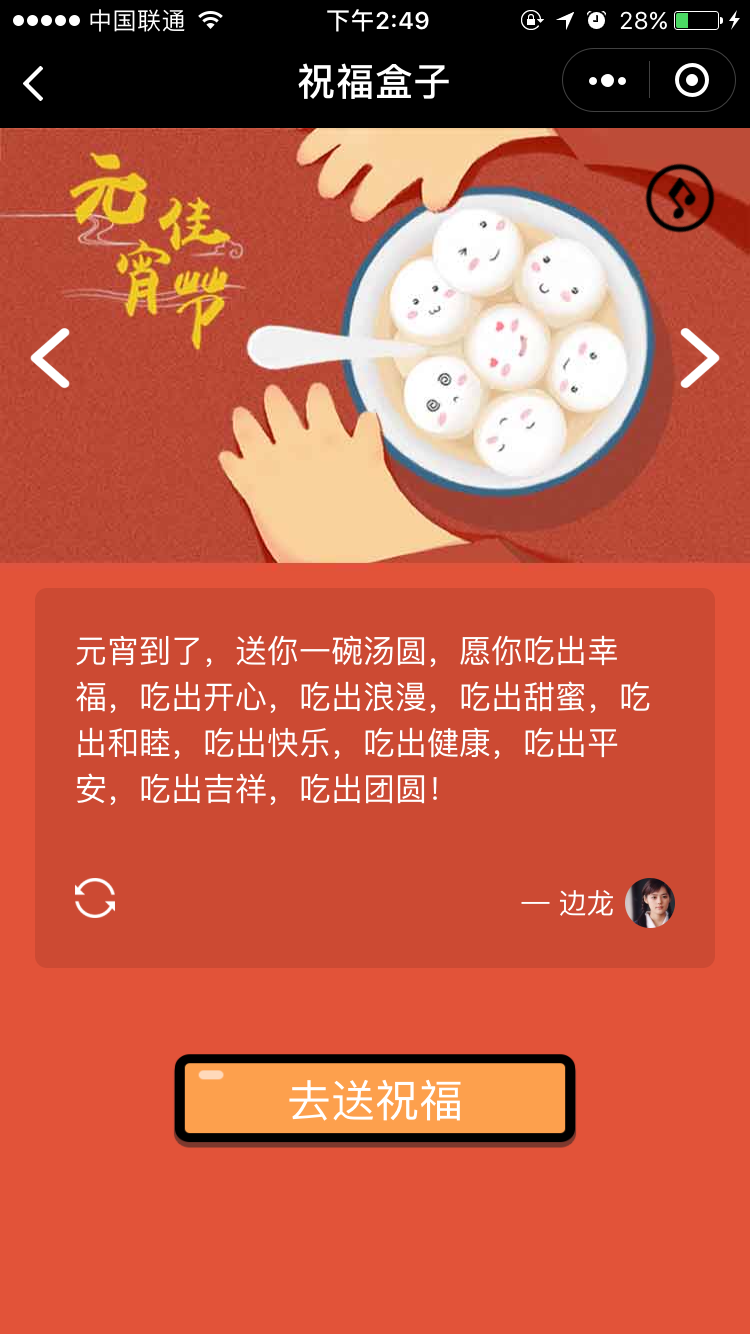
Task: Go back from 祝福盒子 page
Action: click(x=34, y=83)
